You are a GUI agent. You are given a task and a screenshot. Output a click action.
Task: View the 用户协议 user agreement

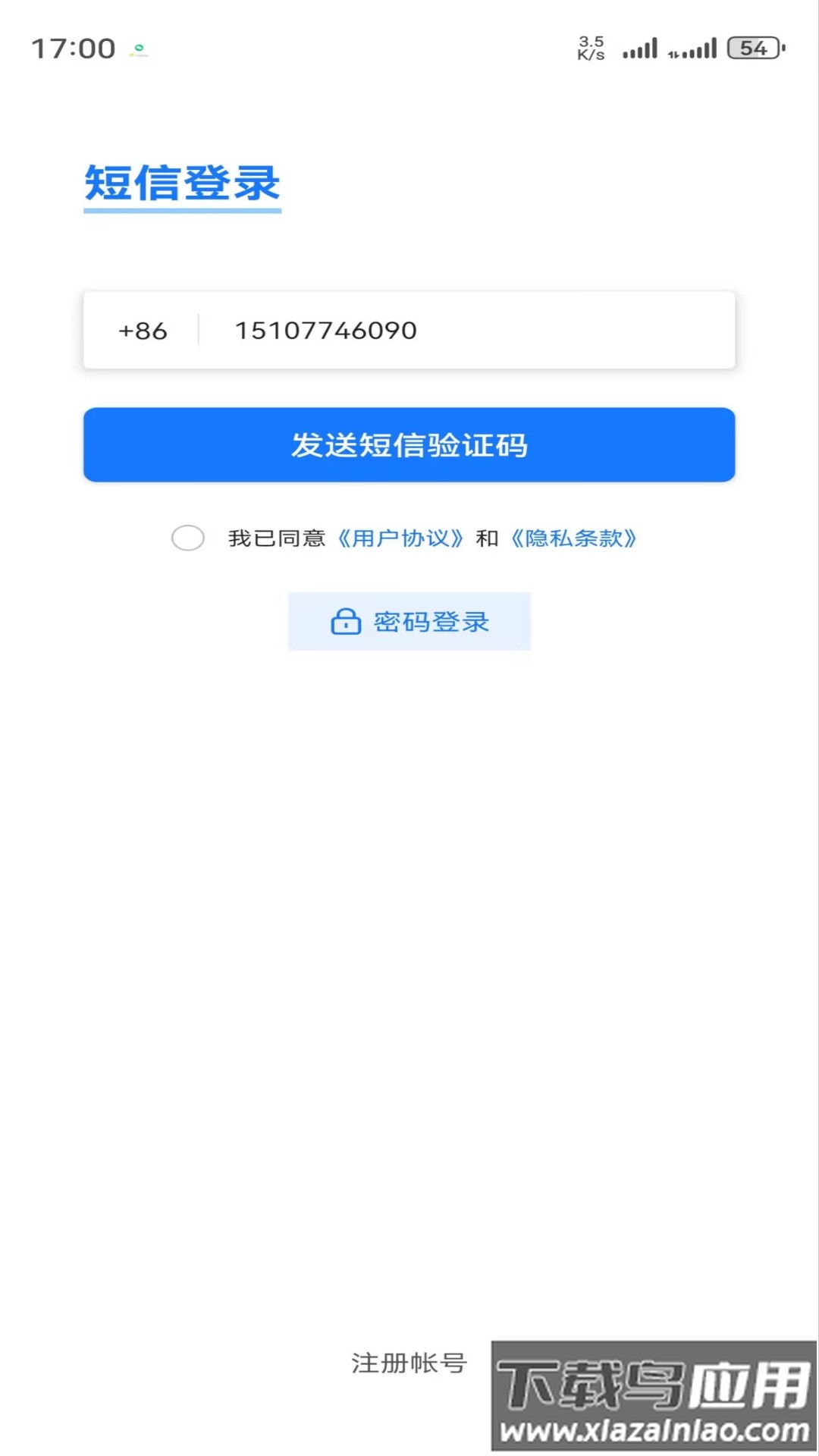[400, 538]
